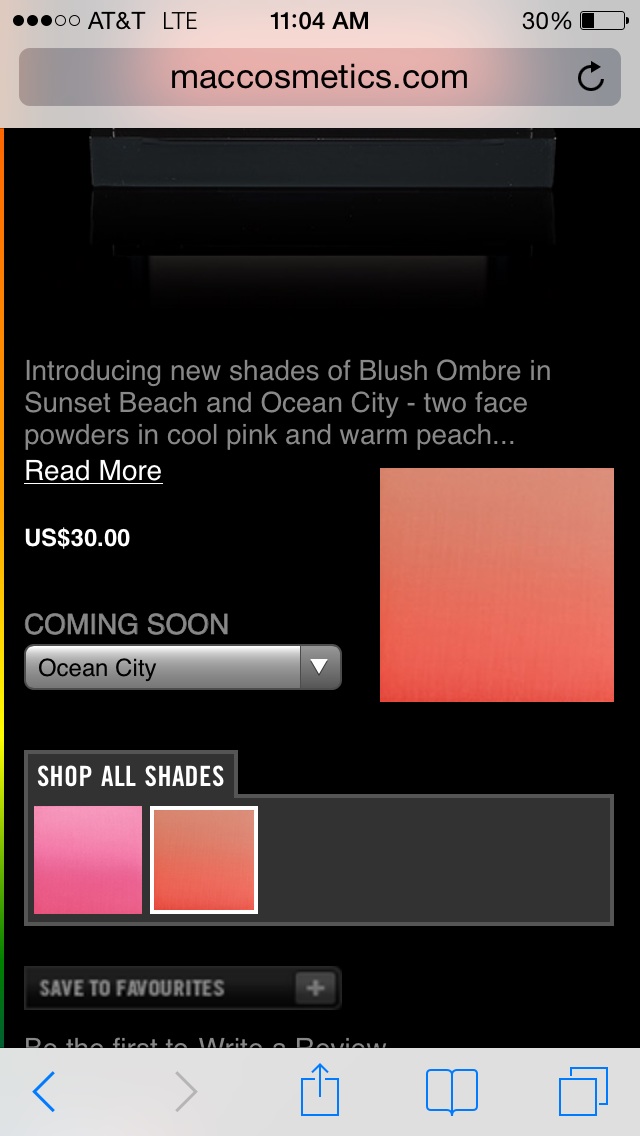
Task: Expand the Ocean City shade dropdown
Action: [x=183, y=668]
